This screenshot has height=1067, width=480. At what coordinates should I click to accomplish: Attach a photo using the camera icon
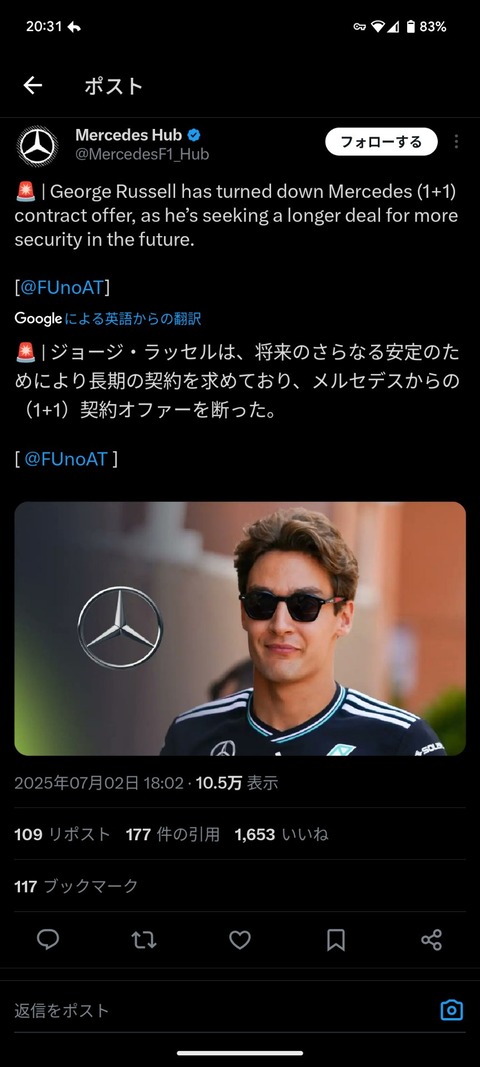tap(451, 1010)
